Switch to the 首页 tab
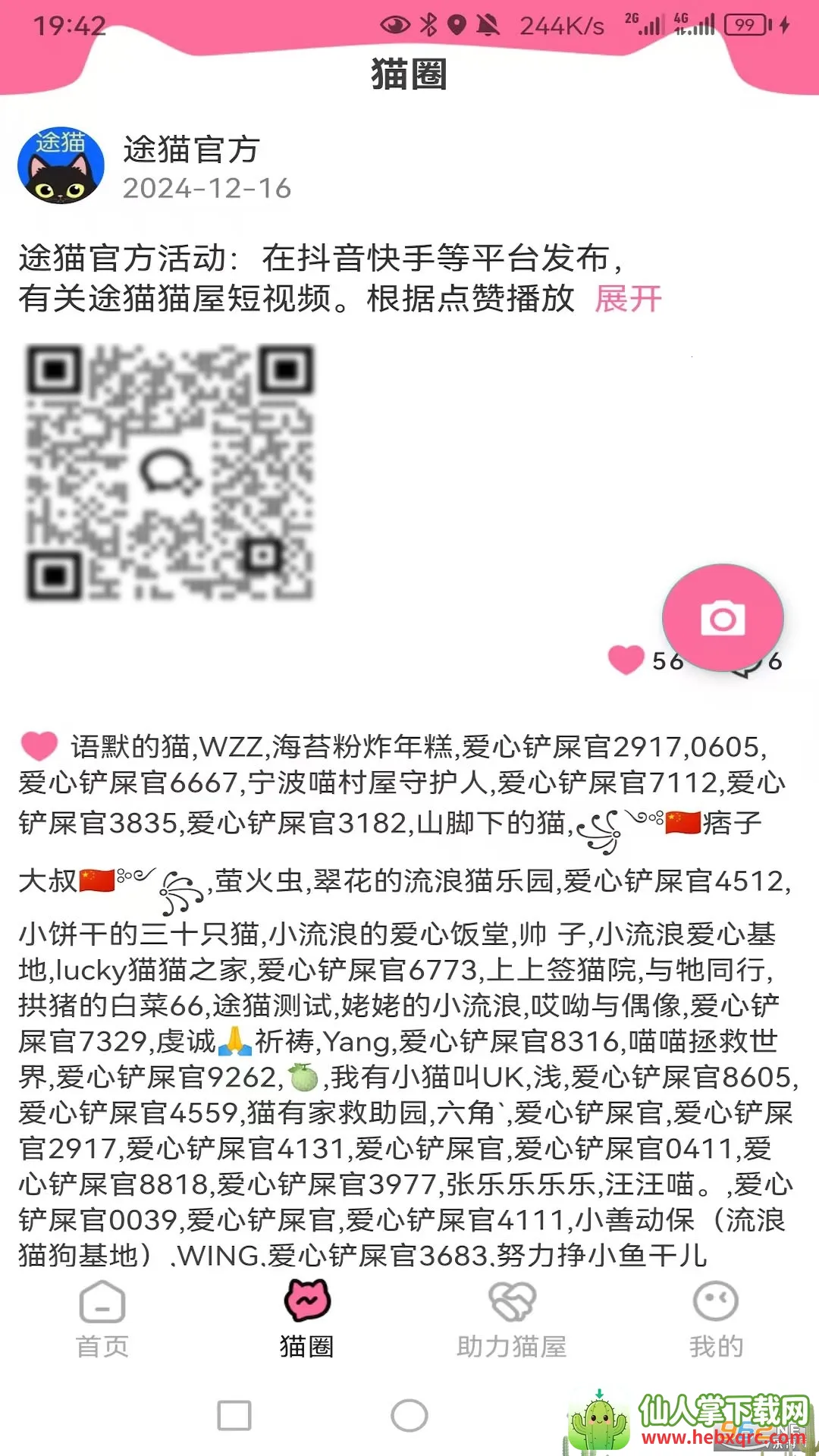This screenshot has width=819, height=1456. [102, 1318]
